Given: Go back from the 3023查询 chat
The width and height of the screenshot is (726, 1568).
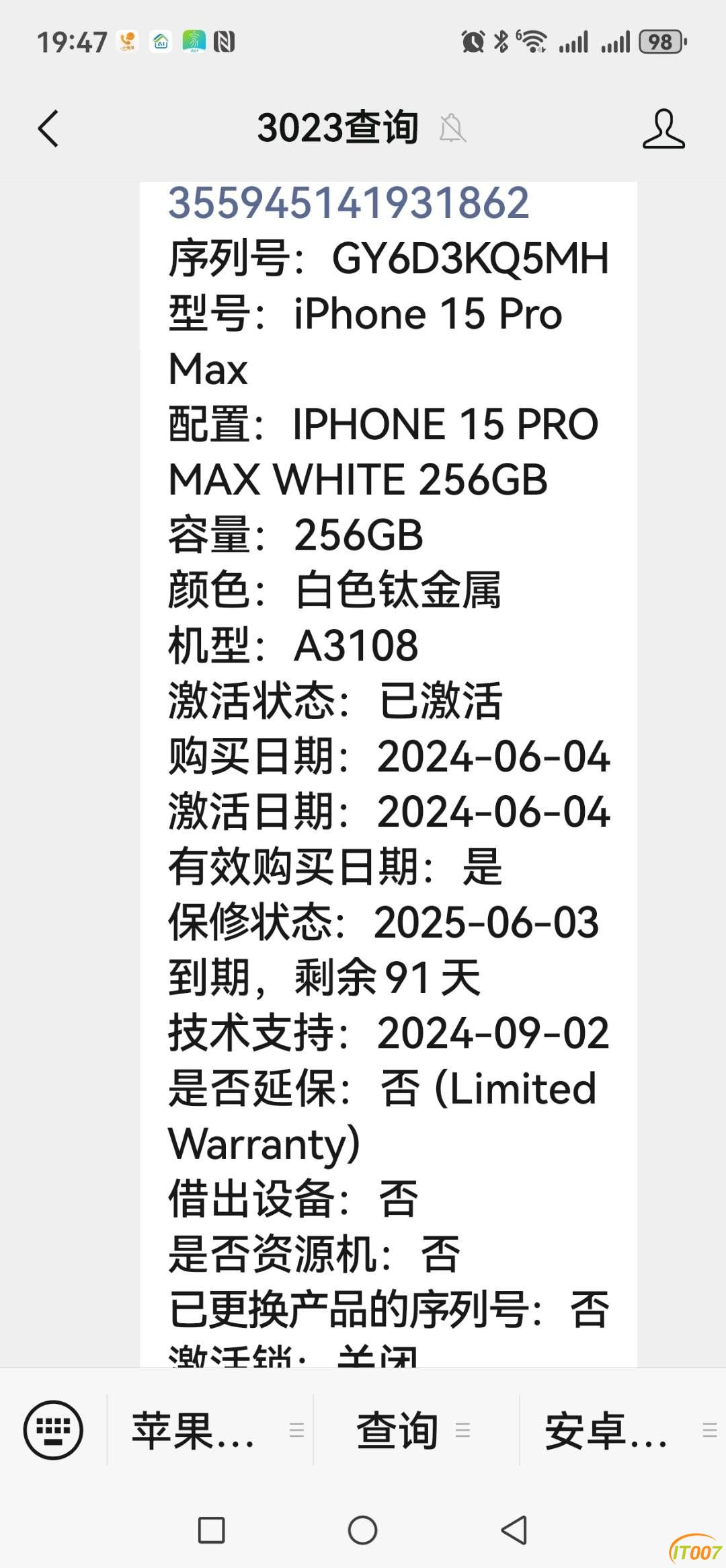Looking at the screenshot, I should coord(48,128).
